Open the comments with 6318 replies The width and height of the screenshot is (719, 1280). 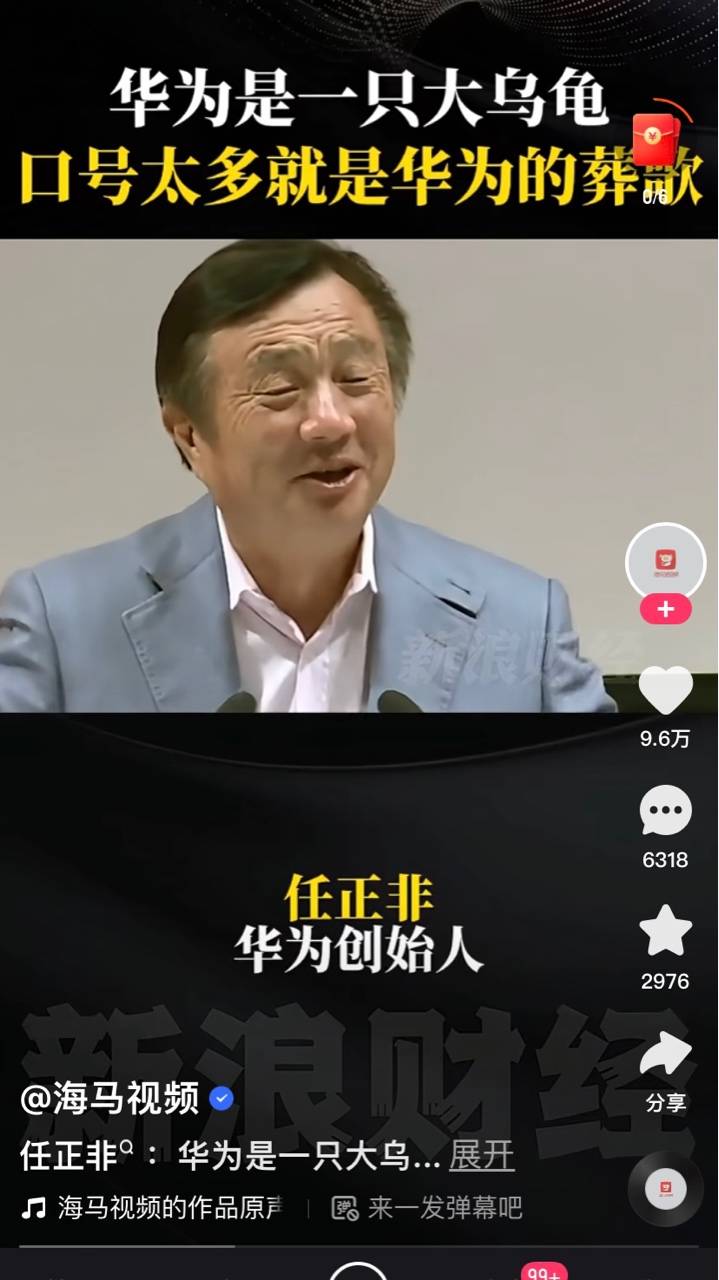(665, 811)
